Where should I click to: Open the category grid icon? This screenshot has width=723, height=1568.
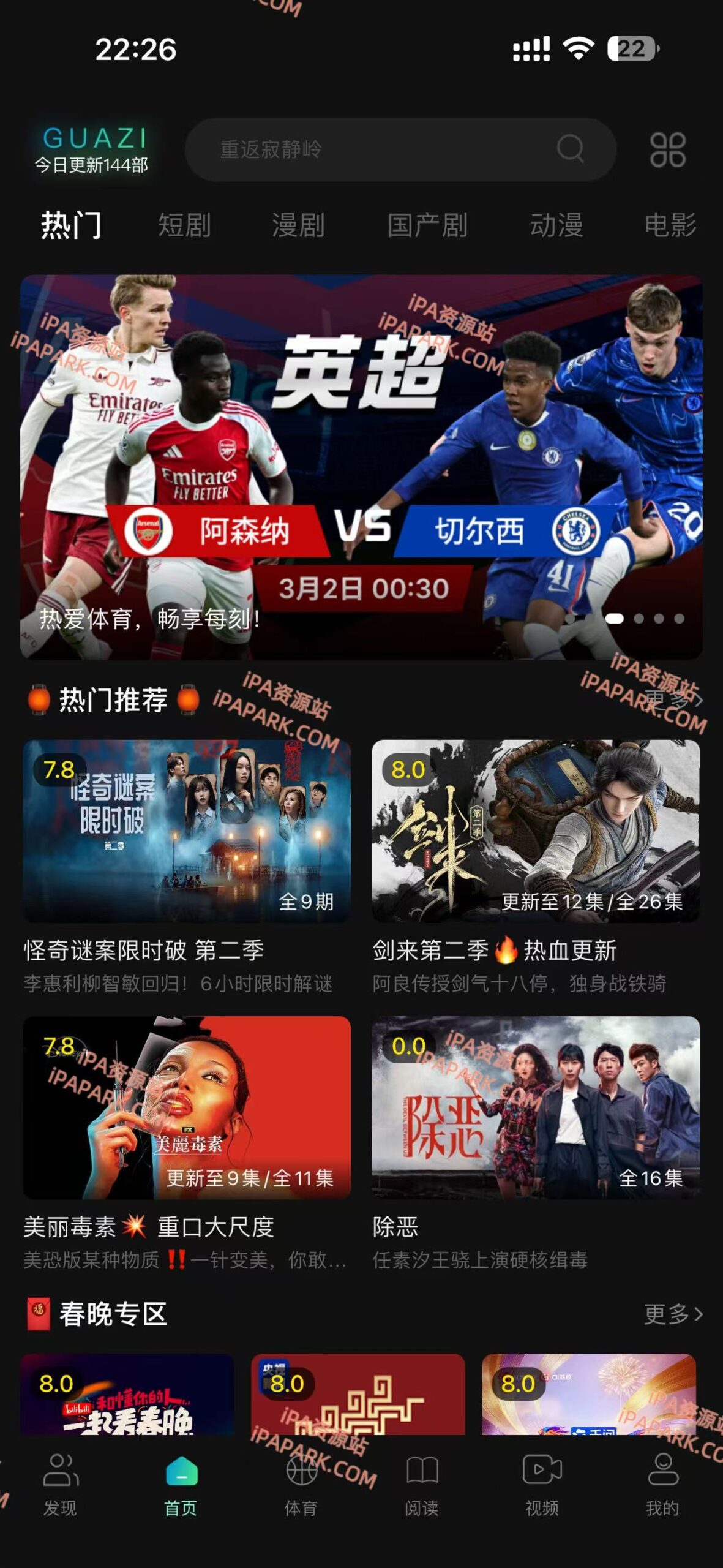(667, 149)
